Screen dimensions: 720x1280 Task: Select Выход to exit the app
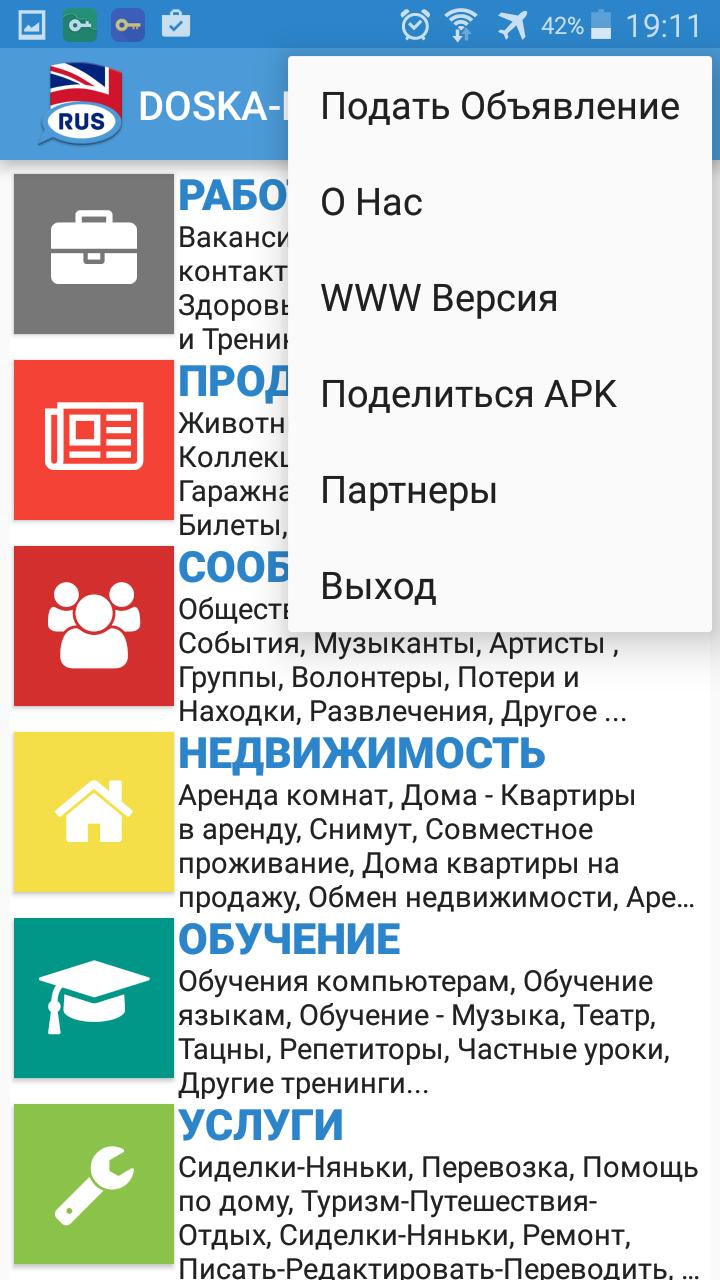pos(499,586)
